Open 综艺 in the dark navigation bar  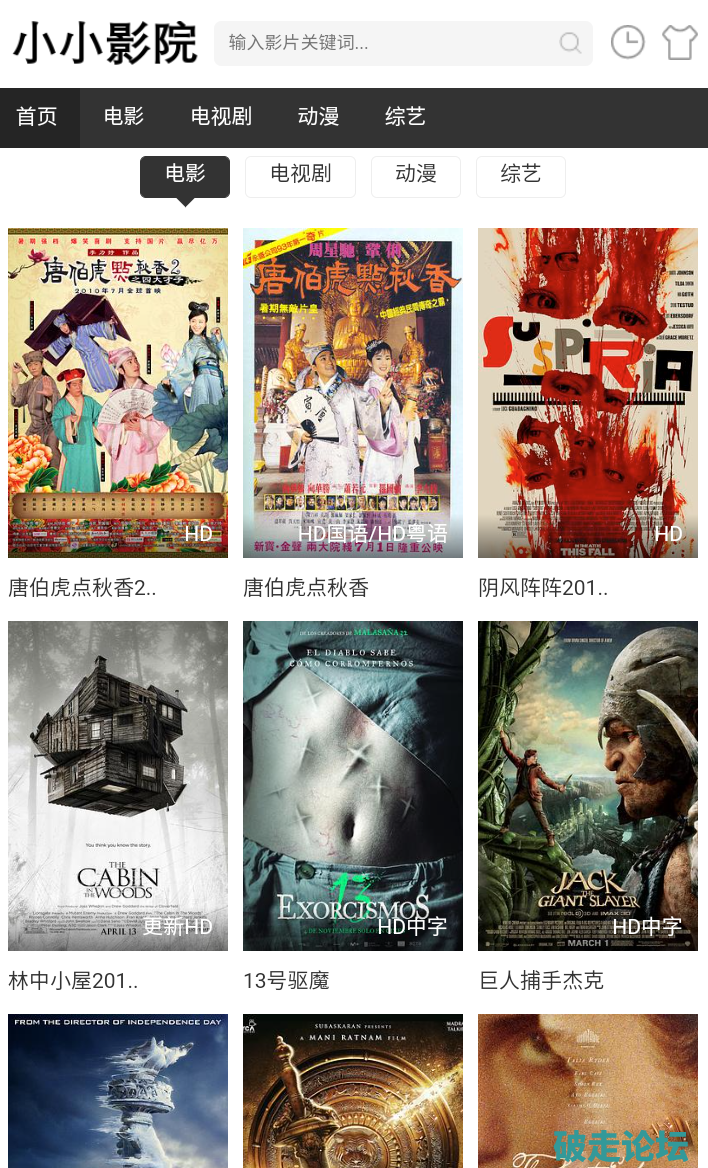point(405,117)
